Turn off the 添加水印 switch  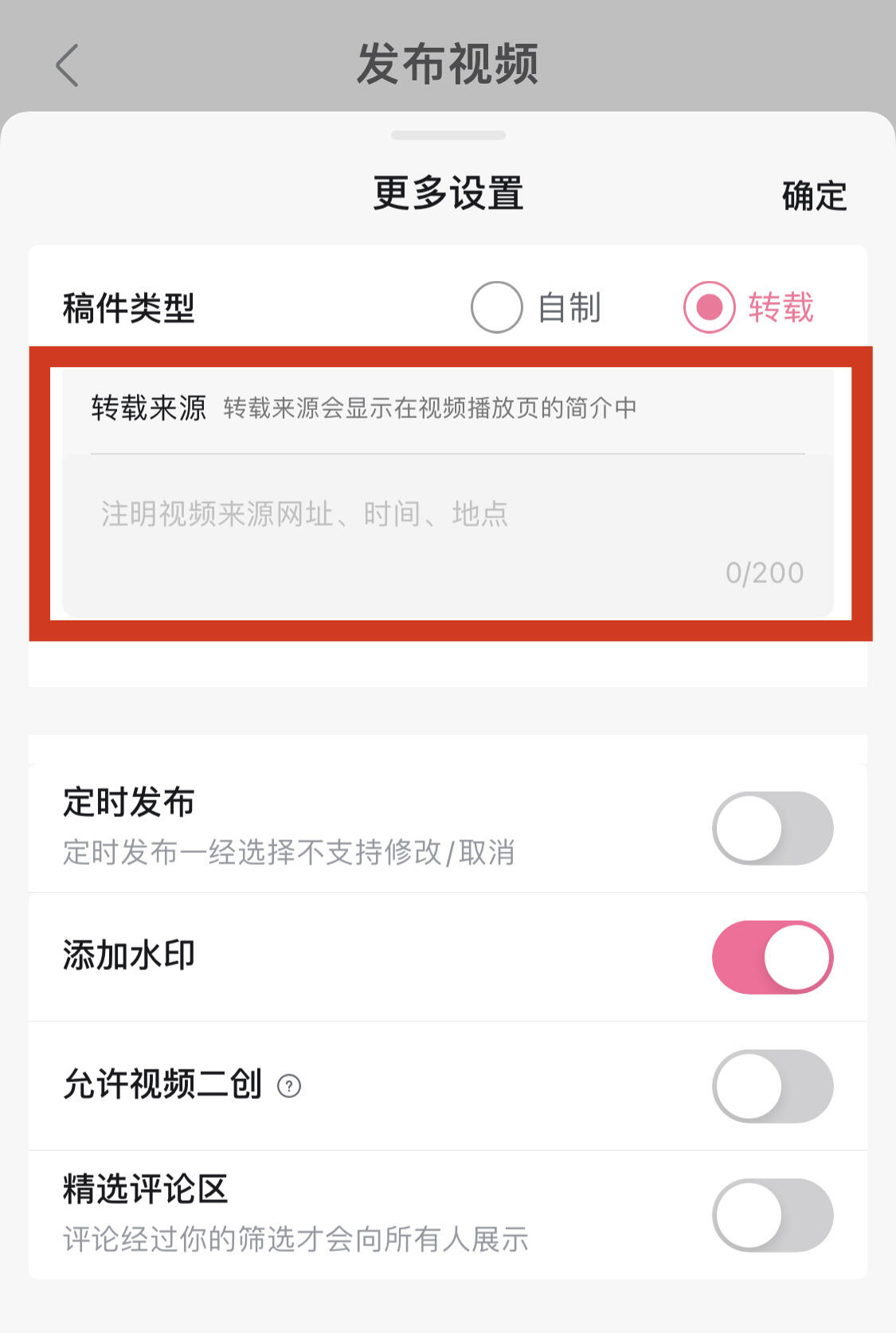pyautogui.click(x=773, y=957)
